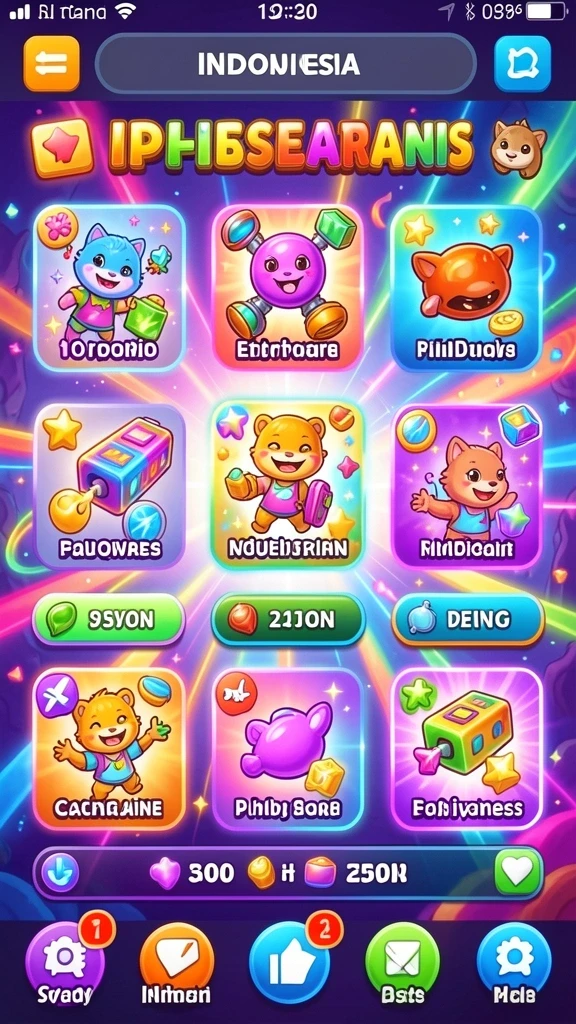Open the blue cat game tile
Viewport: 576px width, 1024px height.
click(109, 288)
